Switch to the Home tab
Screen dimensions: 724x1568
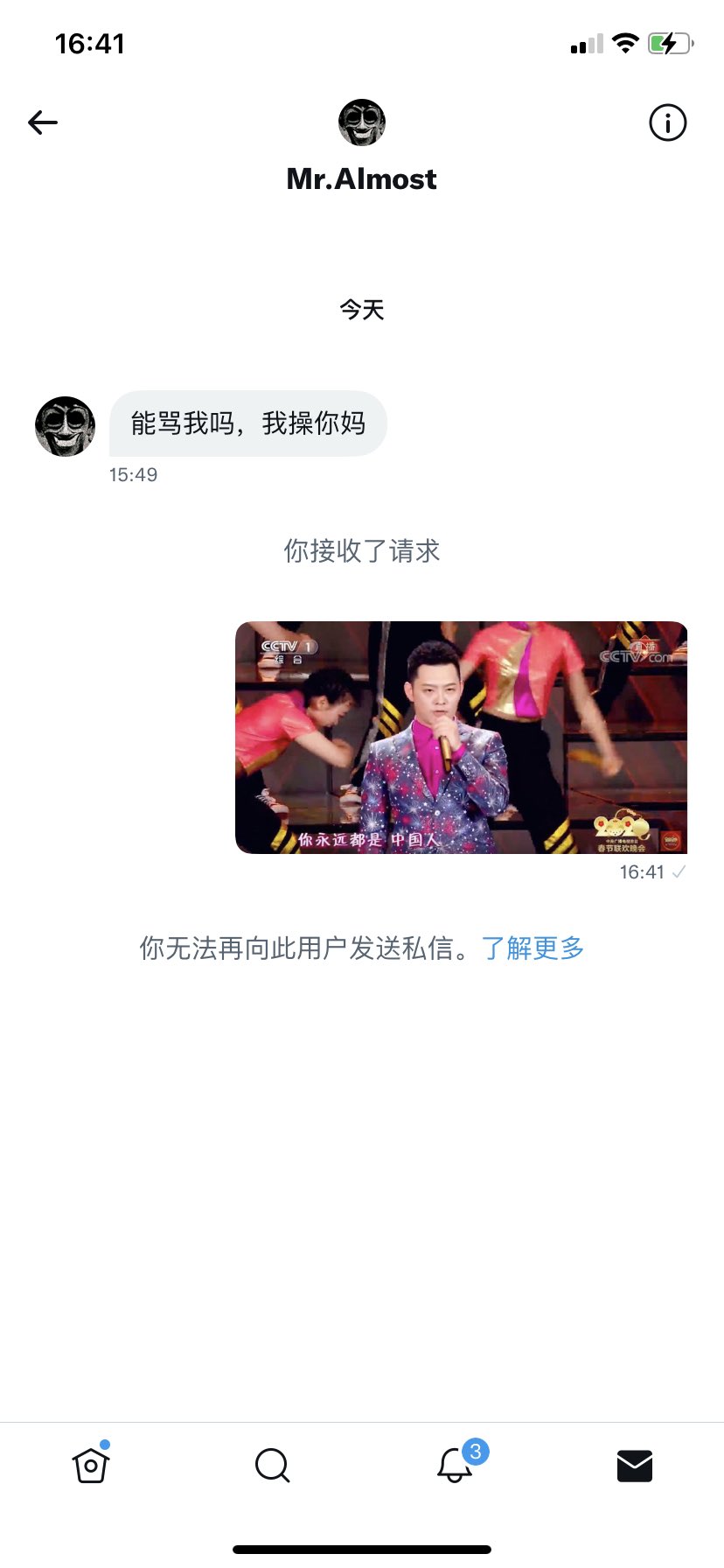(91, 1465)
